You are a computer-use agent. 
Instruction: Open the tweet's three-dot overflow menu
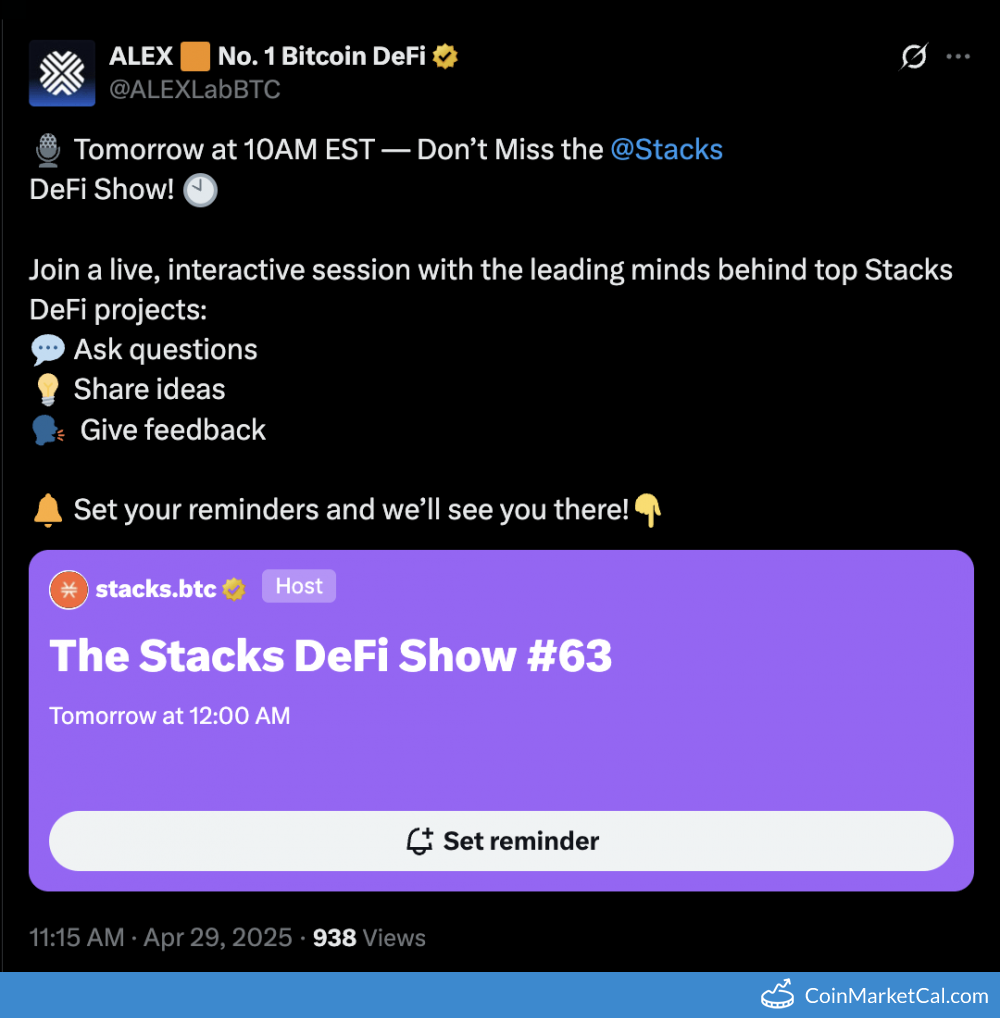pyautogui.click(x=958, y=57)
